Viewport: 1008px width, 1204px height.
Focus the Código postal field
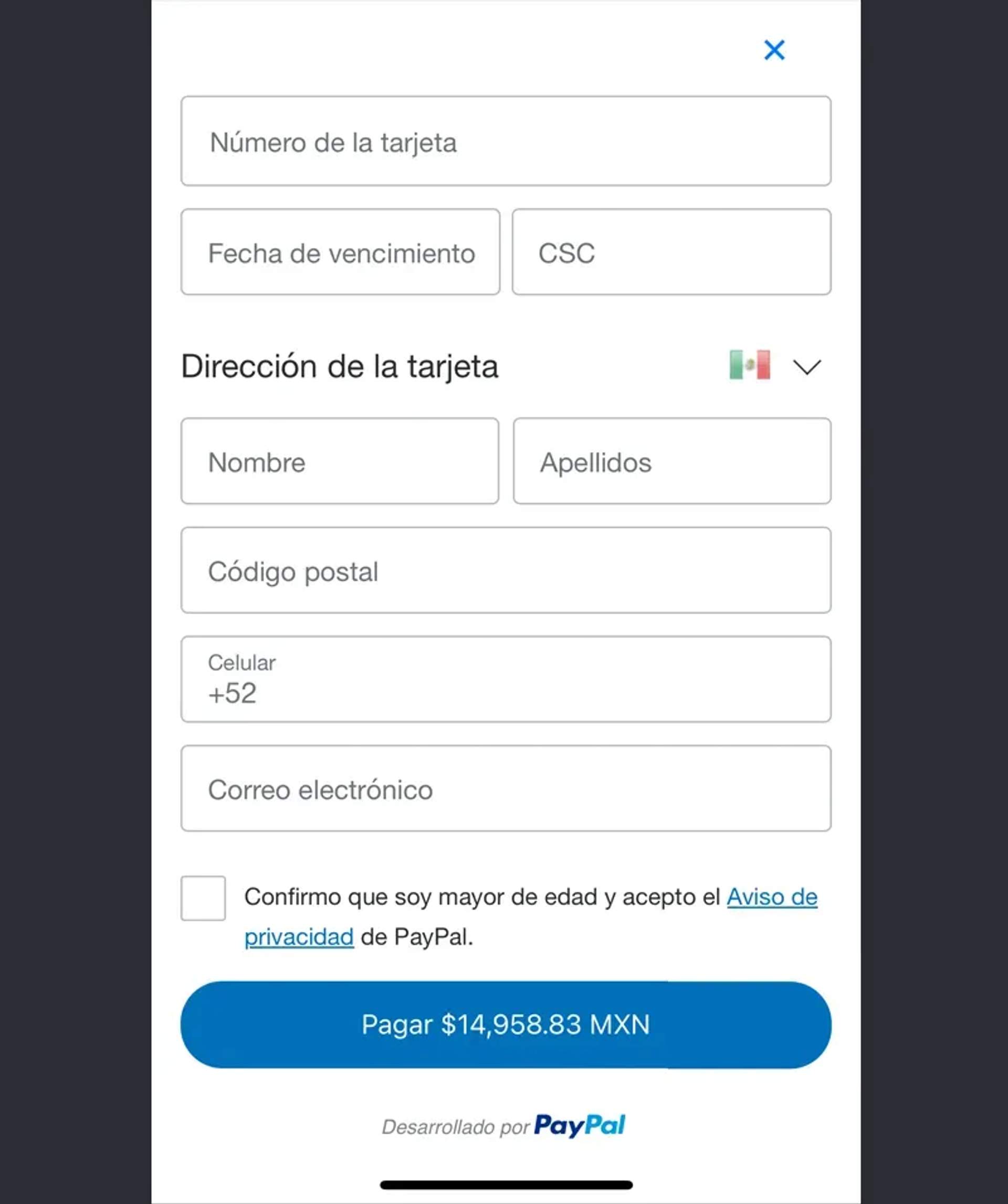[505, 571]
